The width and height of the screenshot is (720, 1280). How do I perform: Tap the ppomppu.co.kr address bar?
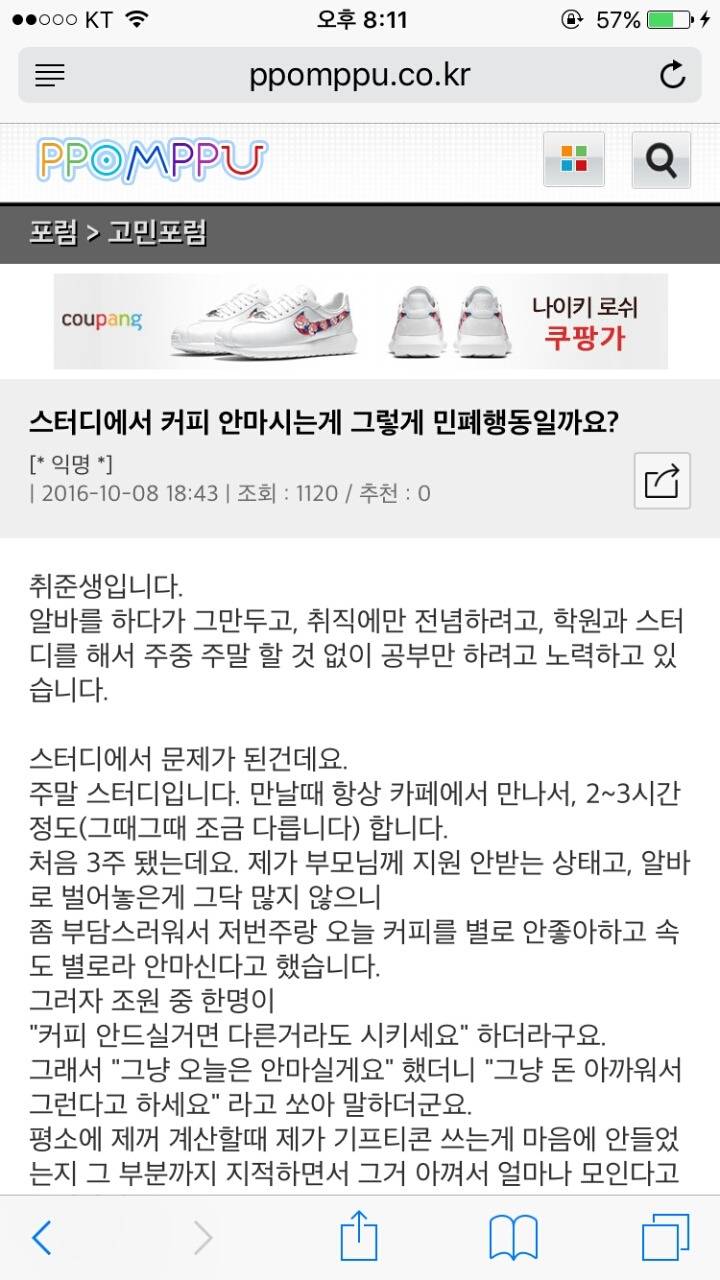360,75
